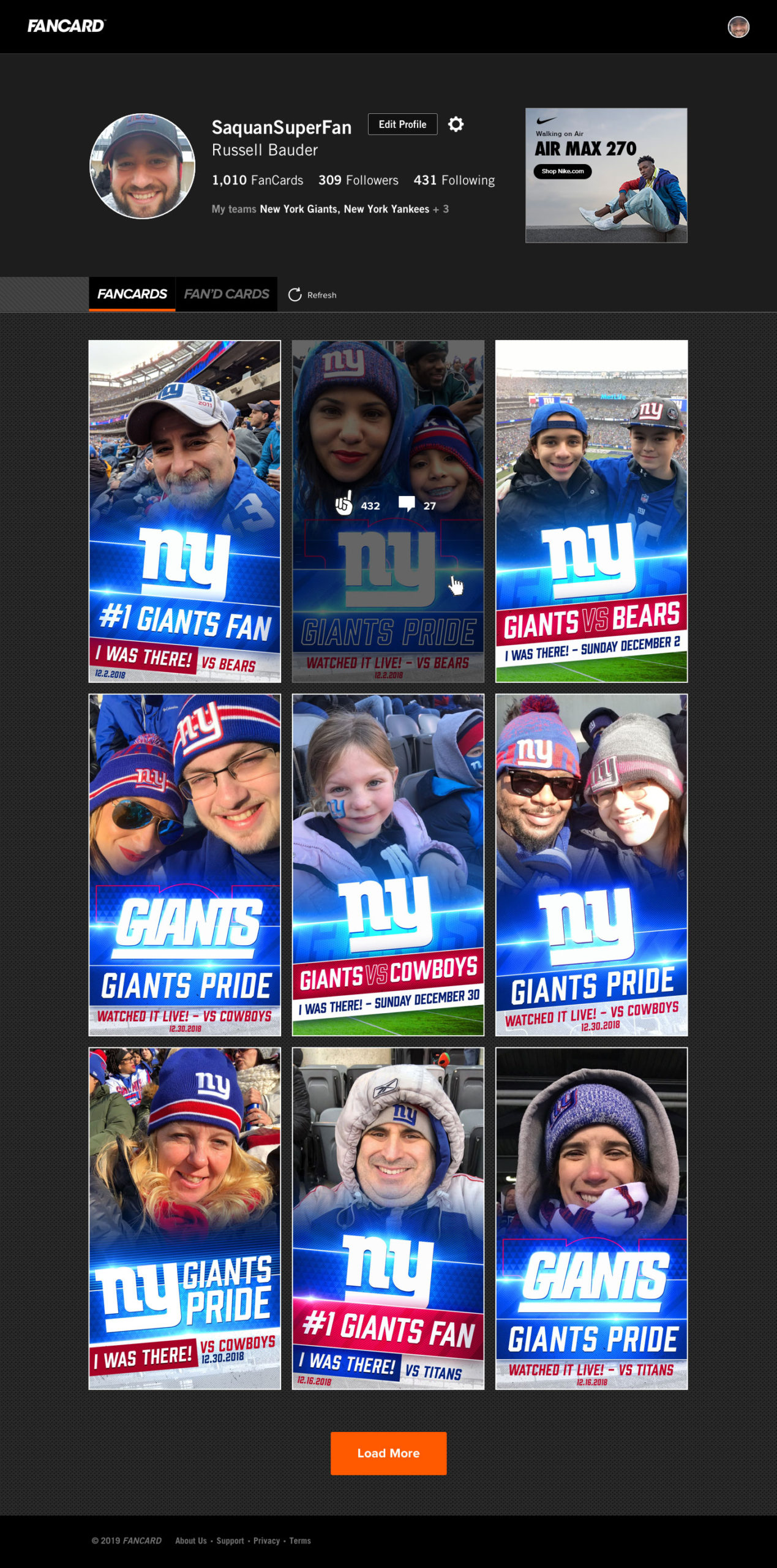The image size is (777, 1568).
Task: Open the #1 Giants Fan vs Titans card
Action: pyautogui.click(x=388, y=1218)
